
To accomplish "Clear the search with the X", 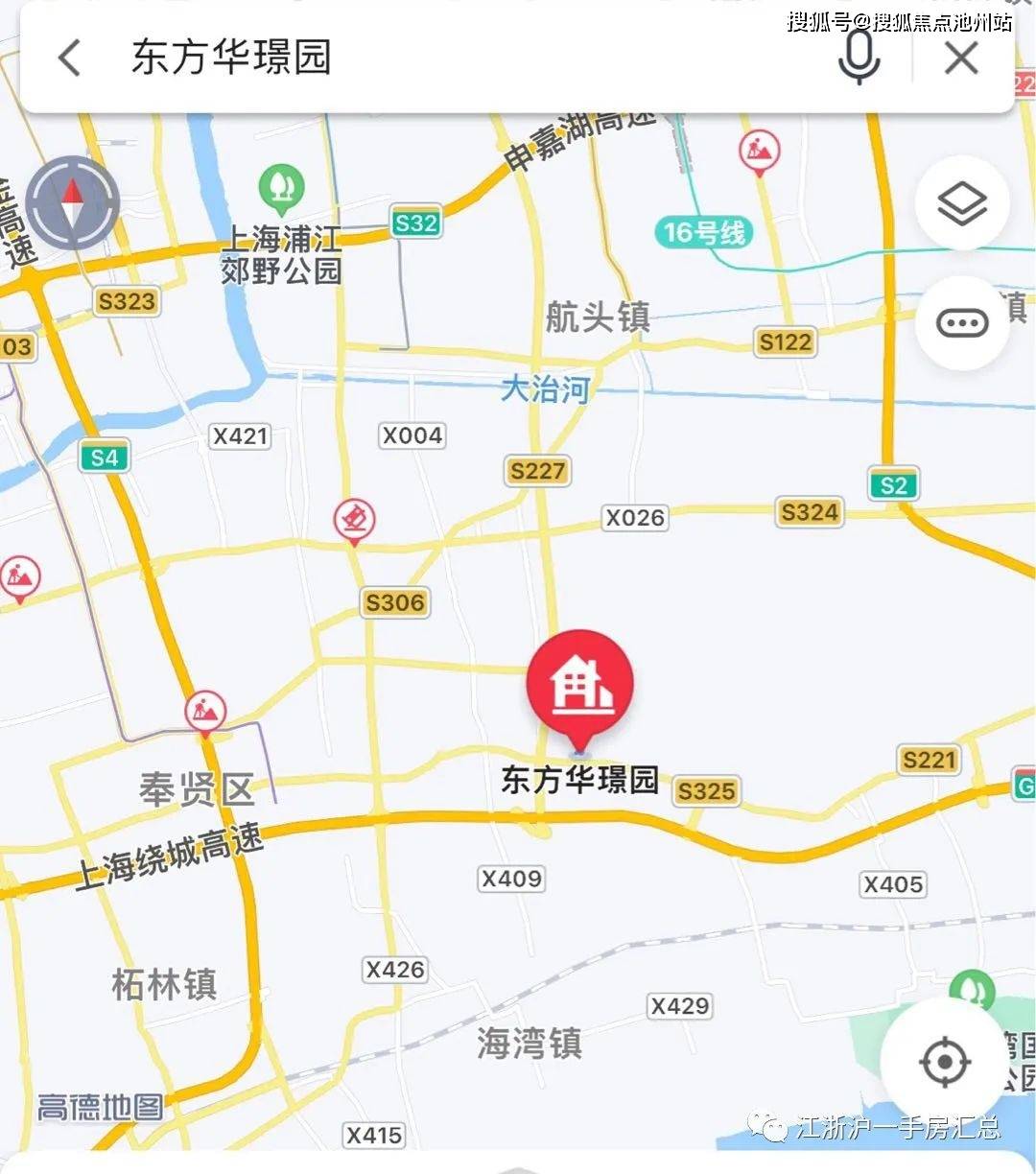I will 961,59.
